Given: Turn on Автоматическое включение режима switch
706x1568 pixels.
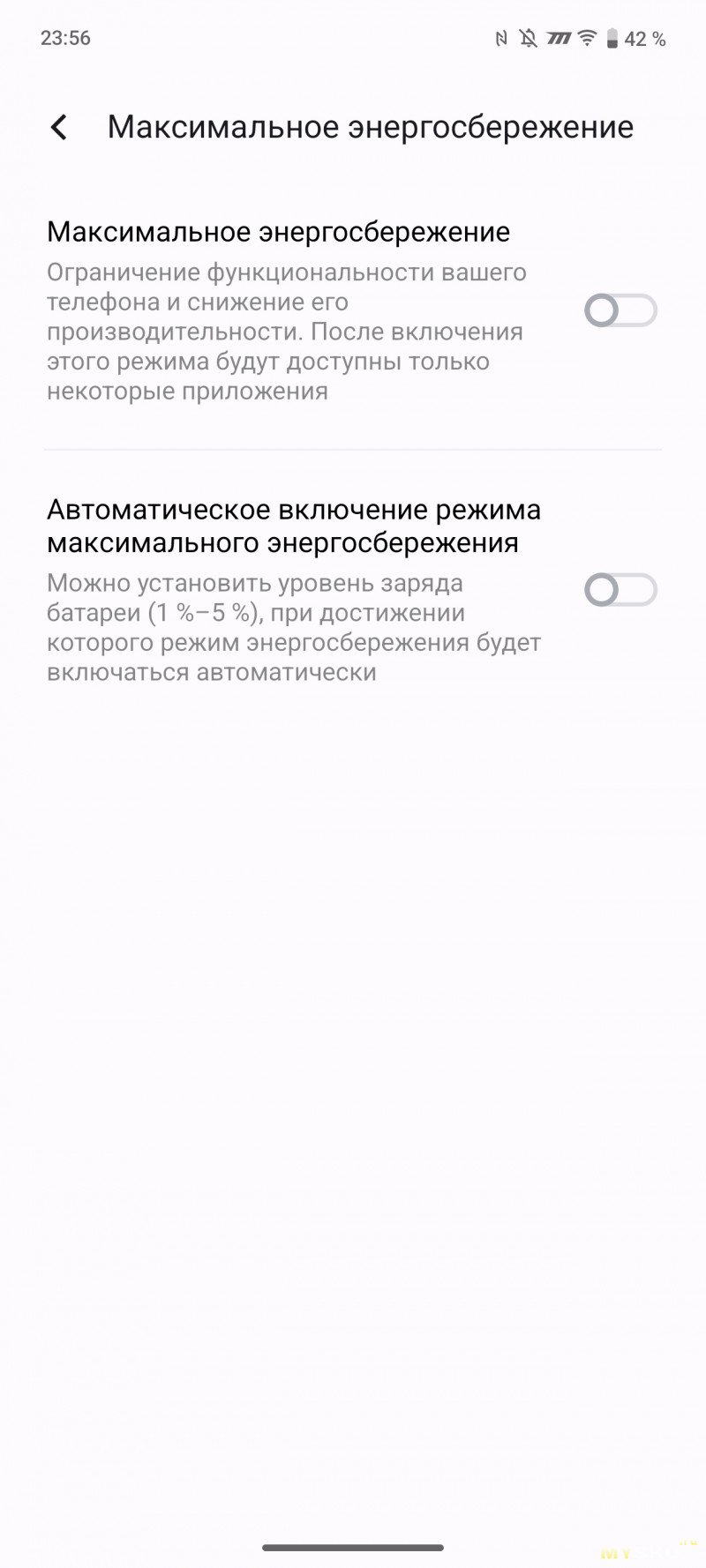Looking at the screenshot, I should point(621,590).
